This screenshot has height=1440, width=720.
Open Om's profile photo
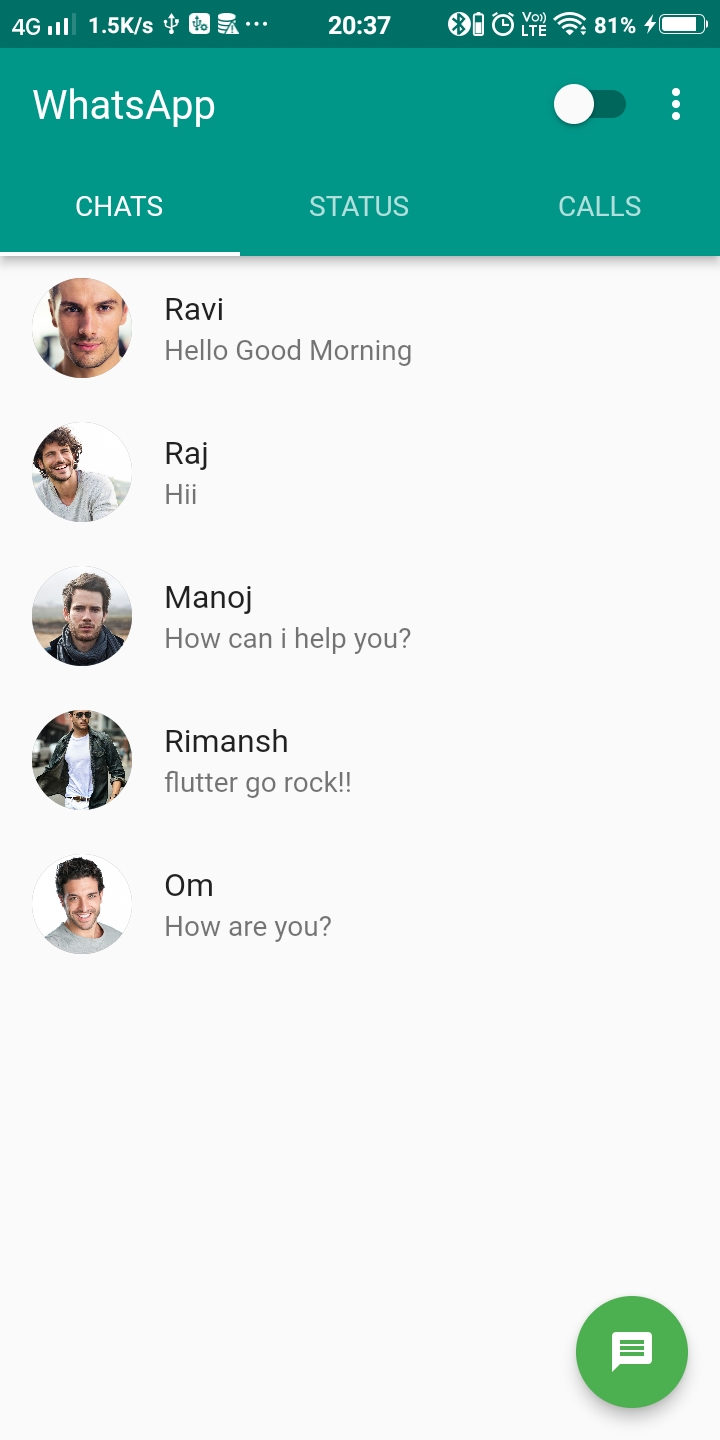coord(82,904)
